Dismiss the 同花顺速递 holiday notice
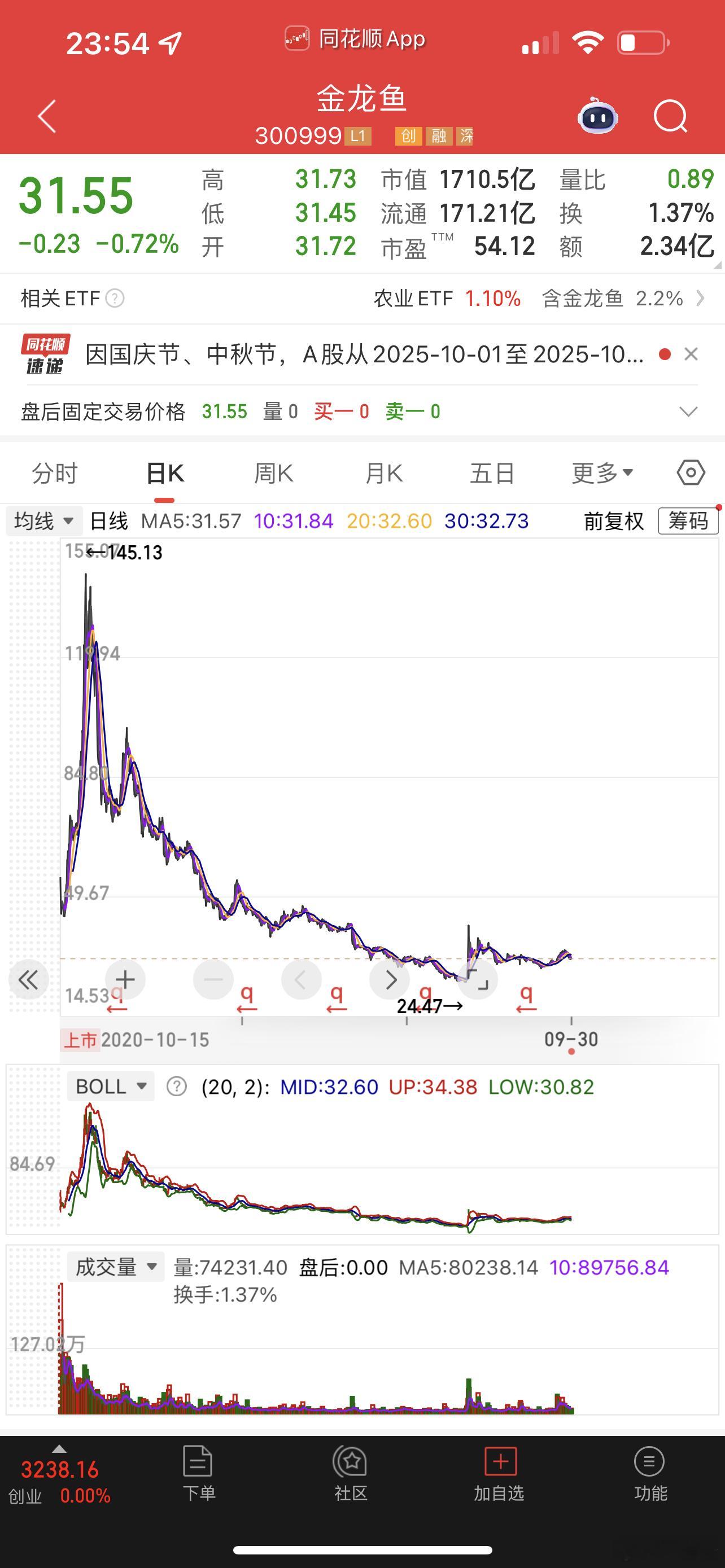The image size is (725, 1568). (x=691, y=354)
